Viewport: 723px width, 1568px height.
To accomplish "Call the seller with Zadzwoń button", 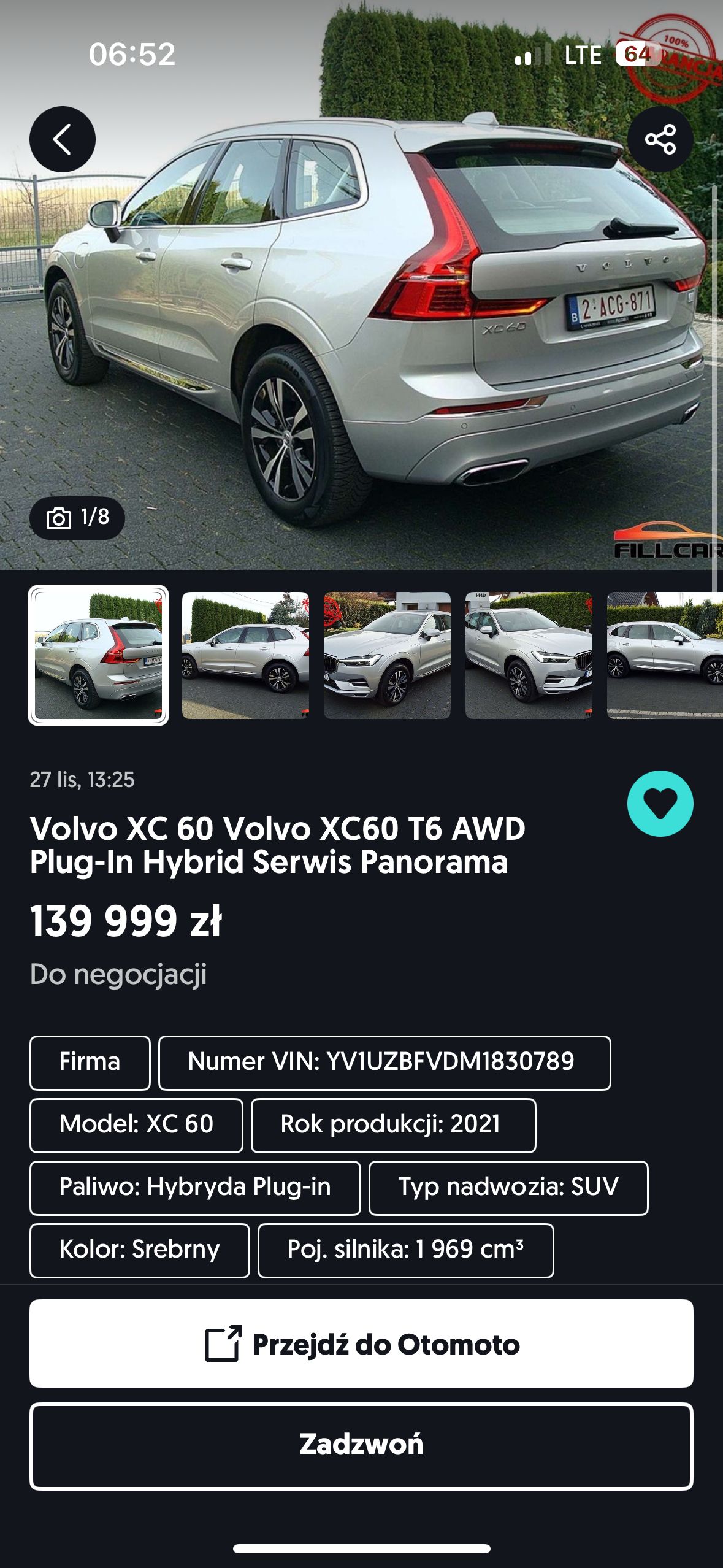I will click(x=361, y=1446).
